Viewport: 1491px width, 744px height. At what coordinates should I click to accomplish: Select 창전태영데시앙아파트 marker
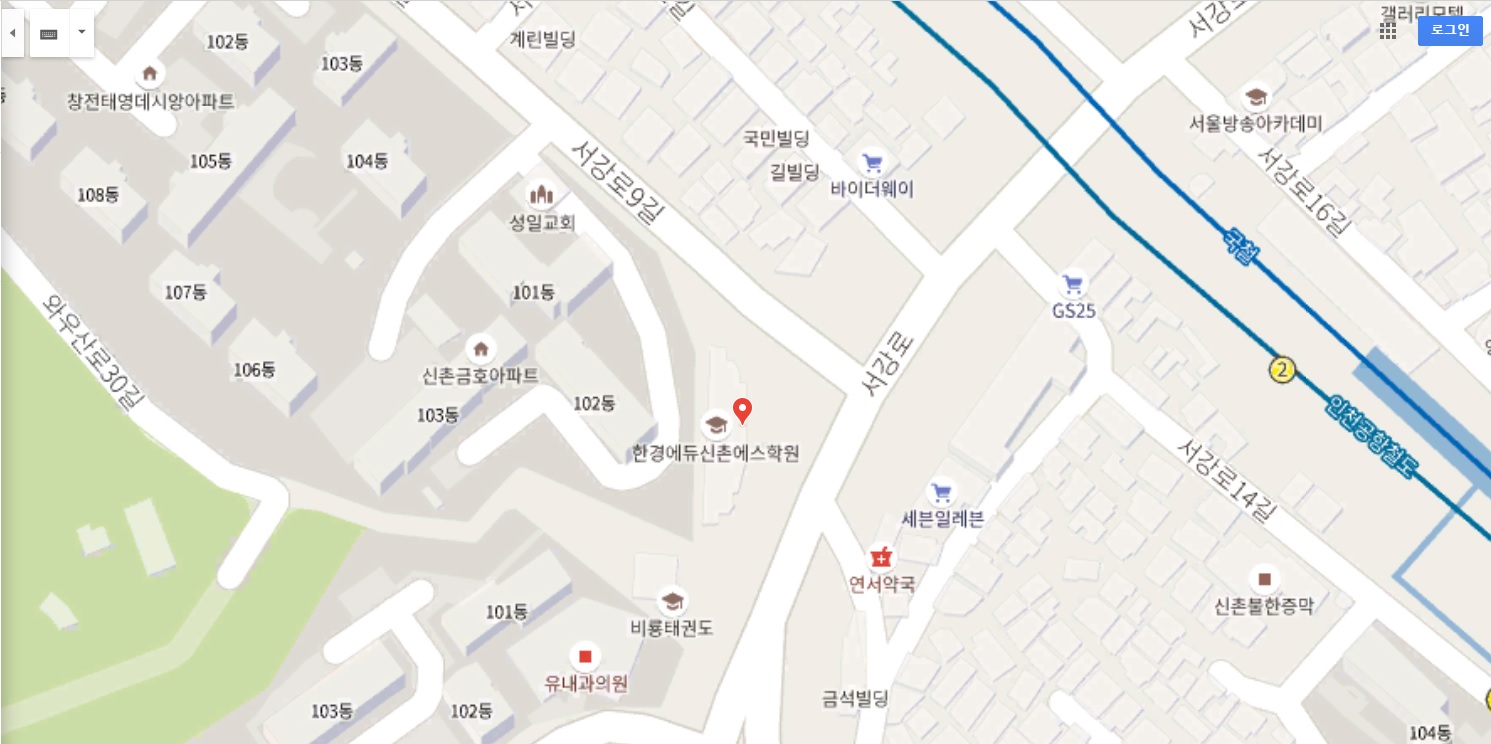150,74
